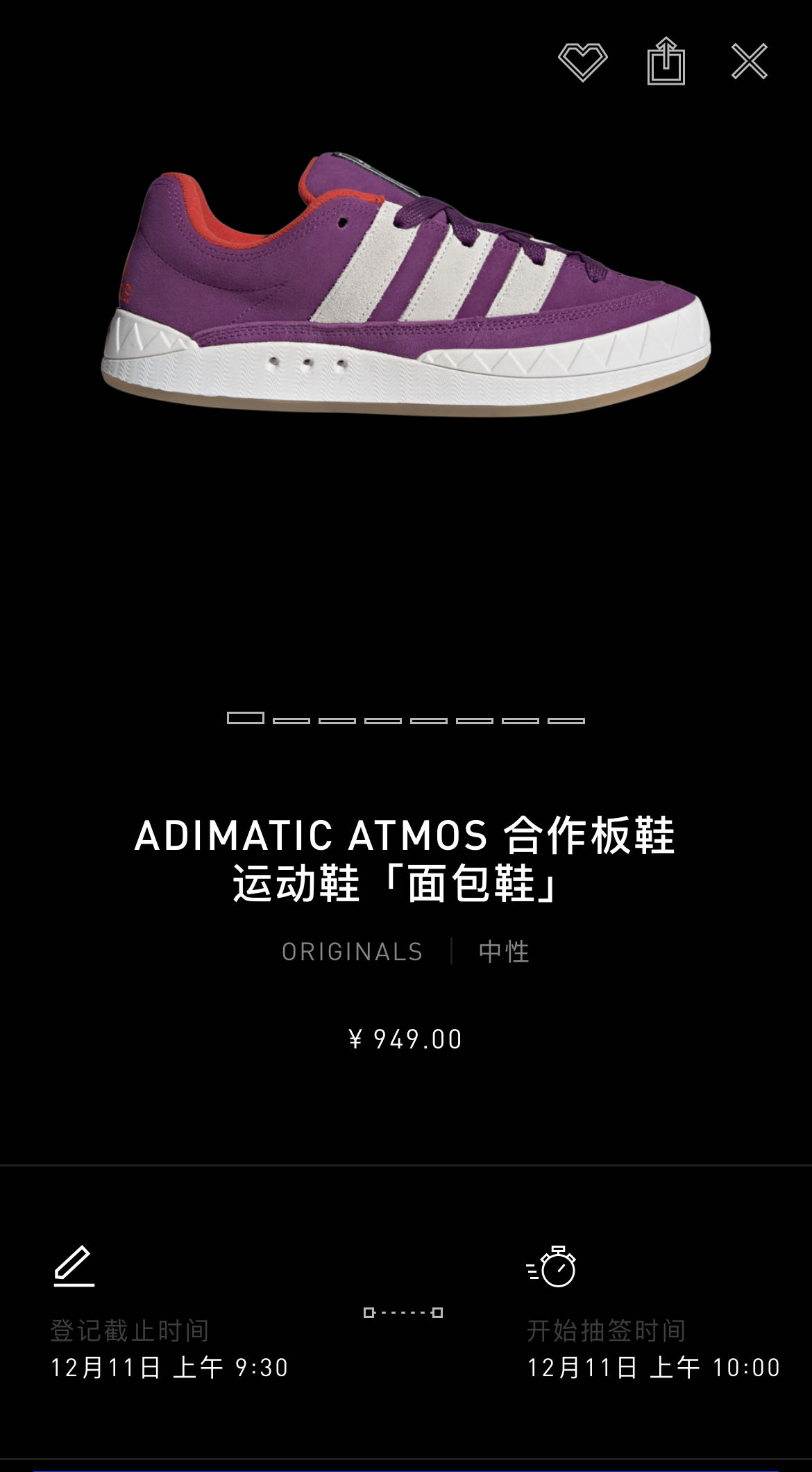Image resolution: width=812 pixels, height=1472 pixels.
Task: Add the Adimatic Atmos shoe to wishlist
Action: (x=582, y=62)
